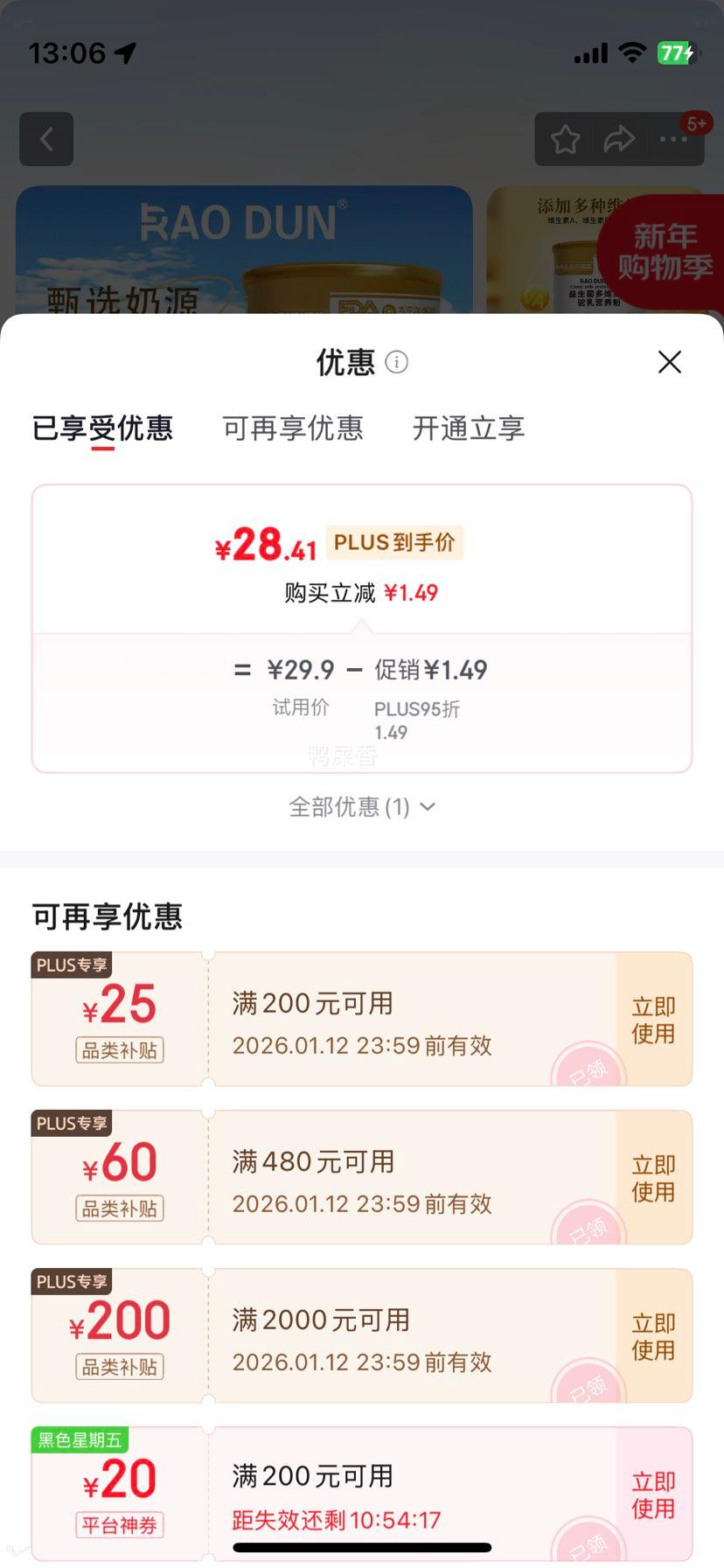
Task: Tap 立即使用 on the ¥25 coupon
Action: tap(653, 1018)
